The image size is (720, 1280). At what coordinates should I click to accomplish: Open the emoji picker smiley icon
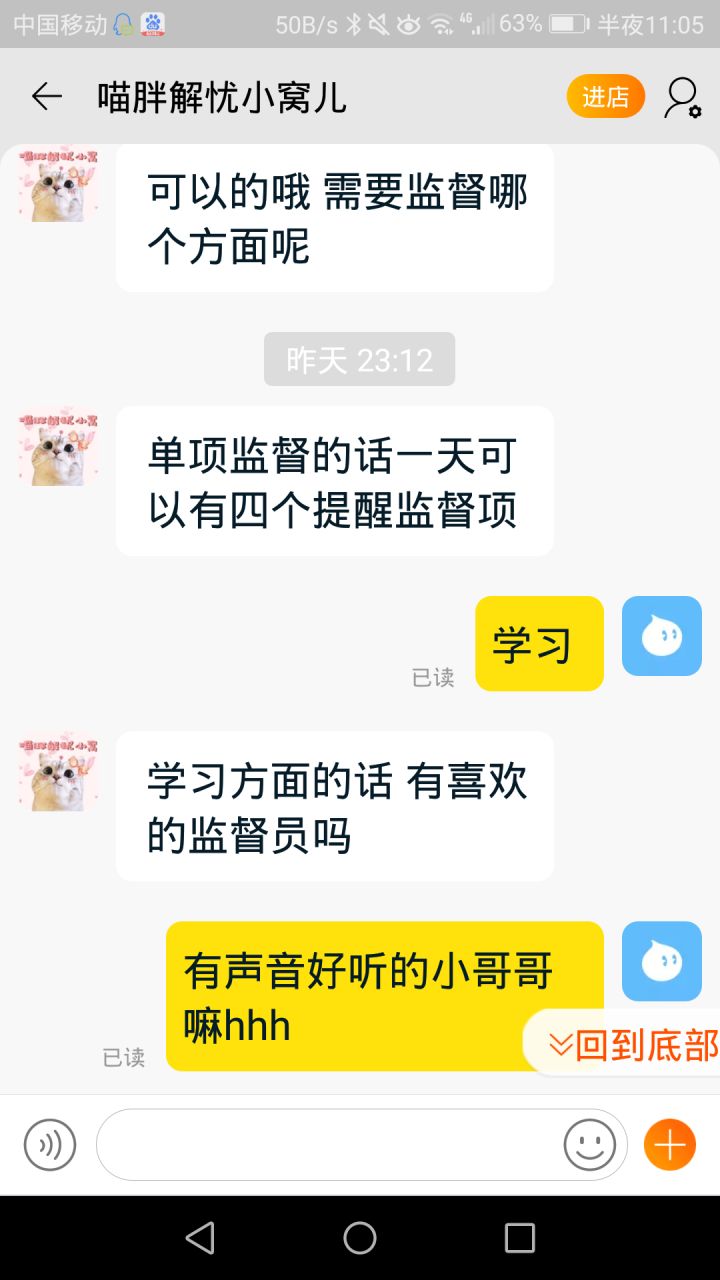[590, 1145]
